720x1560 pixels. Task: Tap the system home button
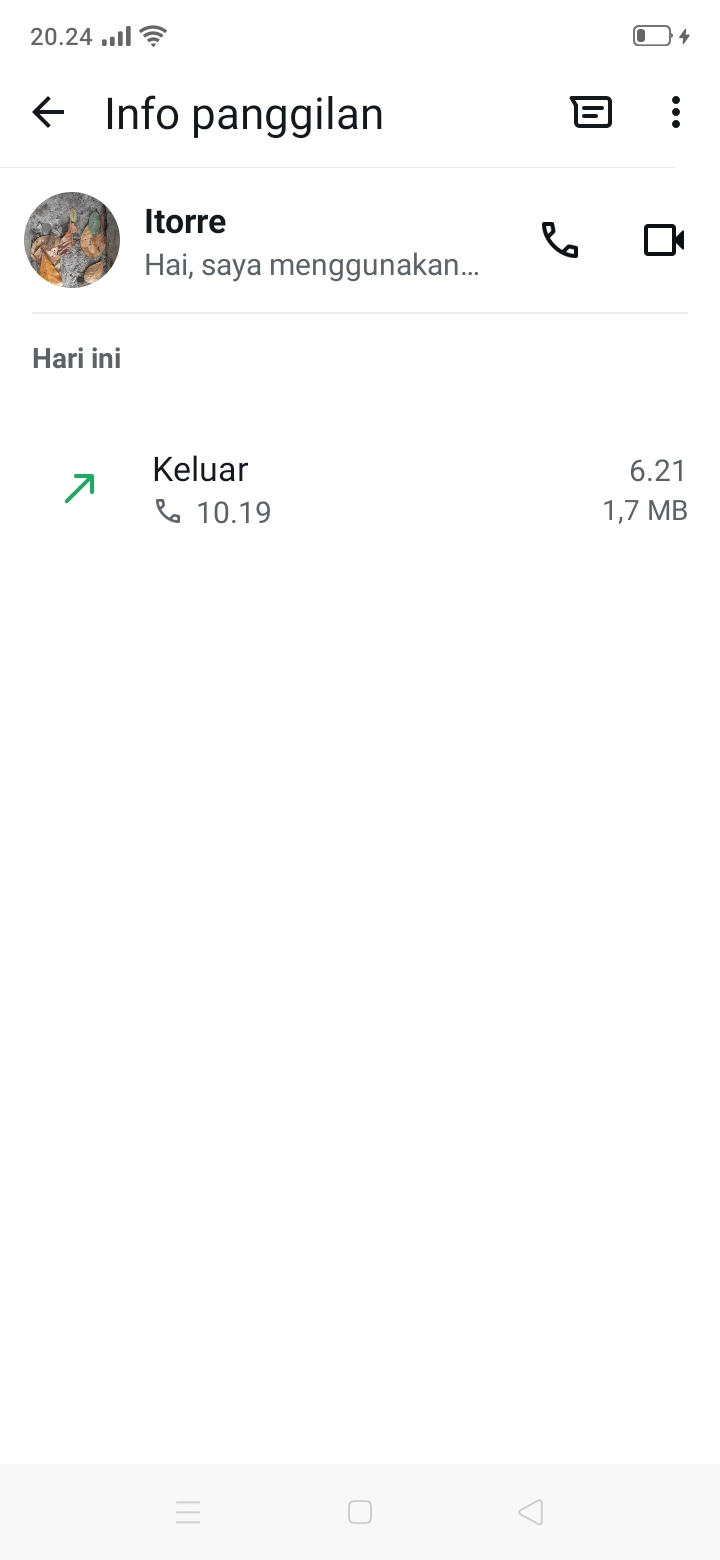pos(360,1512)
